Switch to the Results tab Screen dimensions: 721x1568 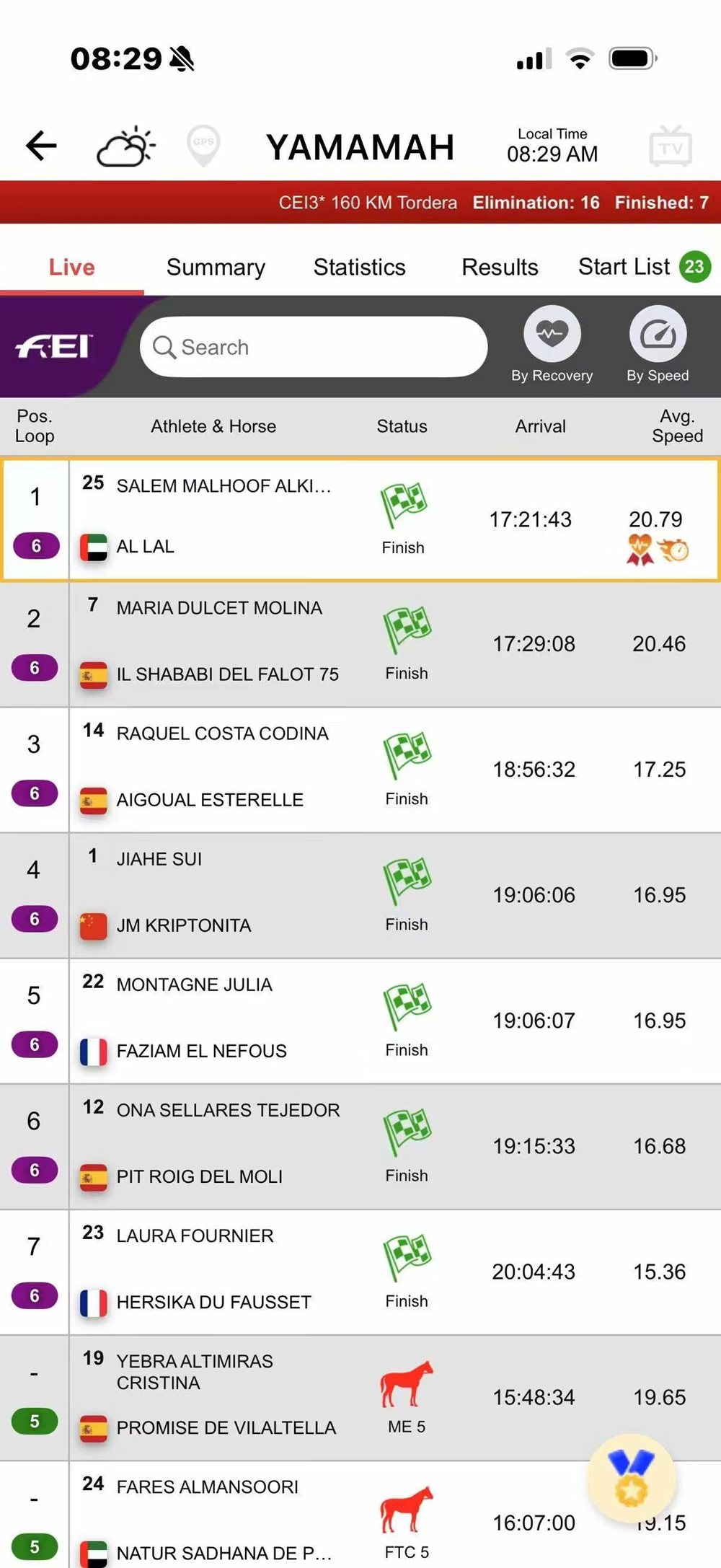[x=500, y=268]
